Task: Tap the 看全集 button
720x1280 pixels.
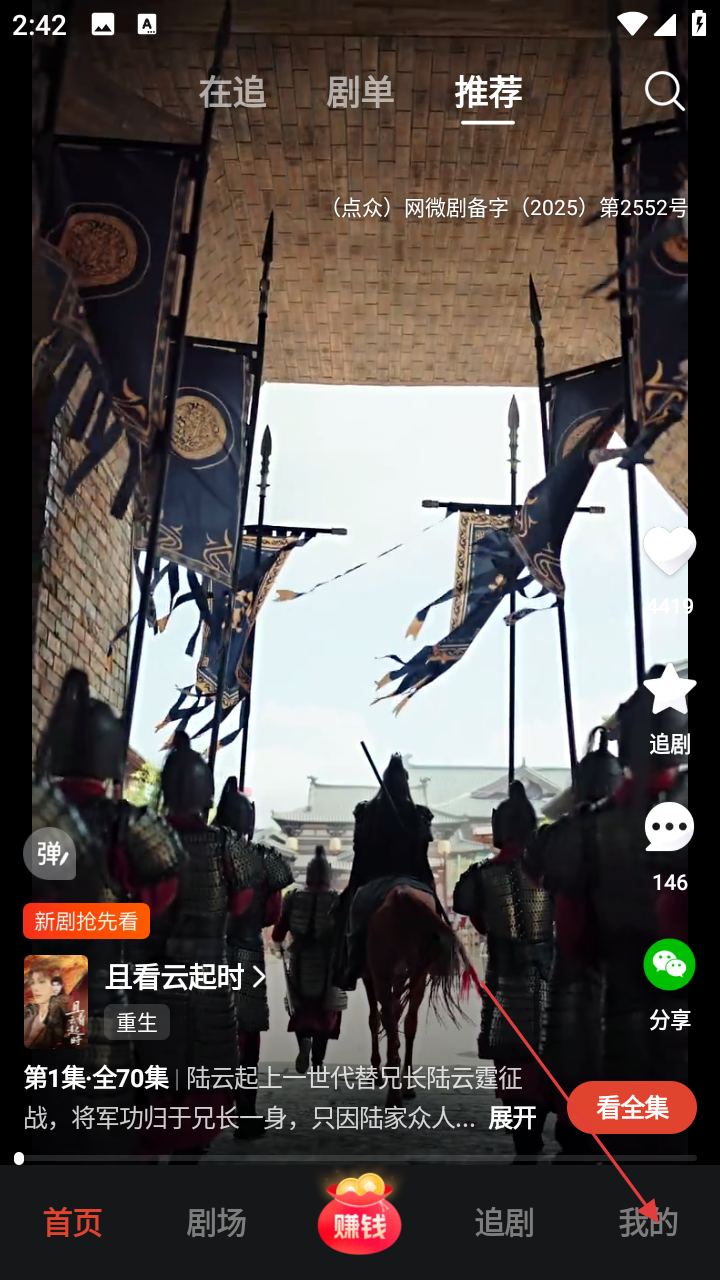Action: pyautogui.click(x=631, y=1107)
